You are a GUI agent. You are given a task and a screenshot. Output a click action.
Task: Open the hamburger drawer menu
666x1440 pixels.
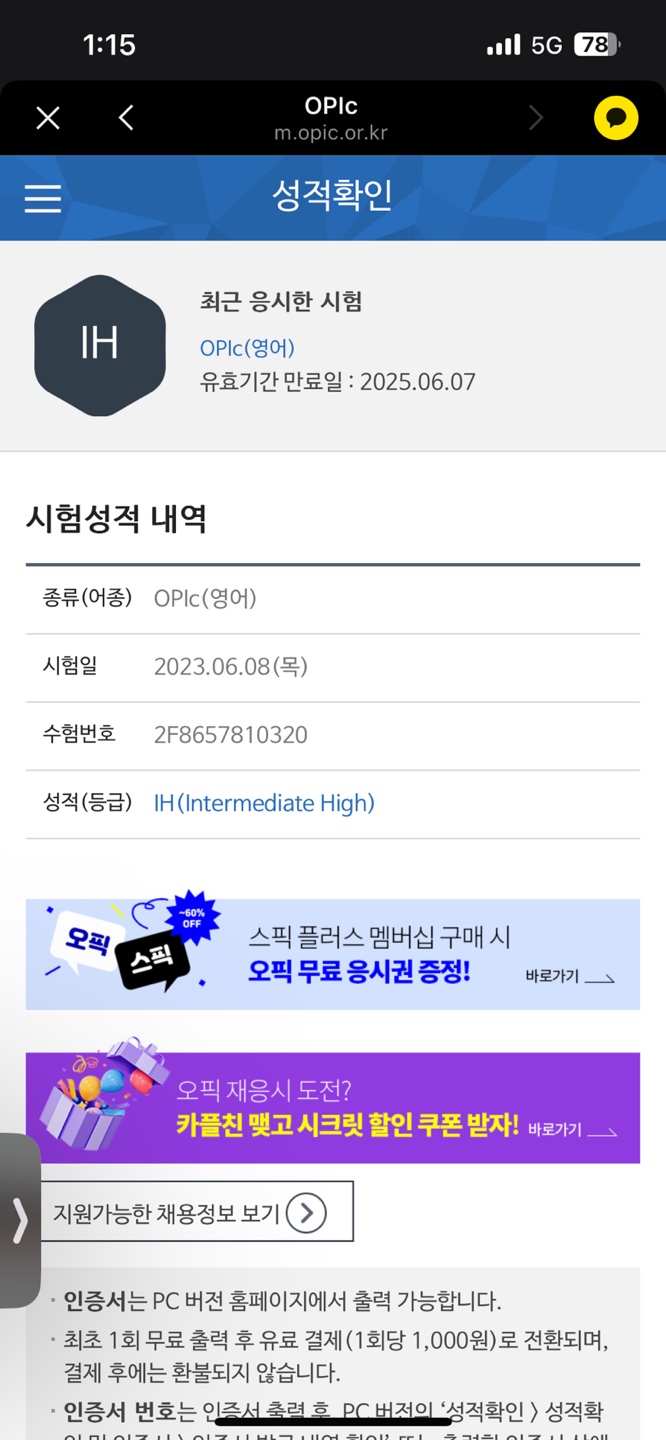point(43,199)
